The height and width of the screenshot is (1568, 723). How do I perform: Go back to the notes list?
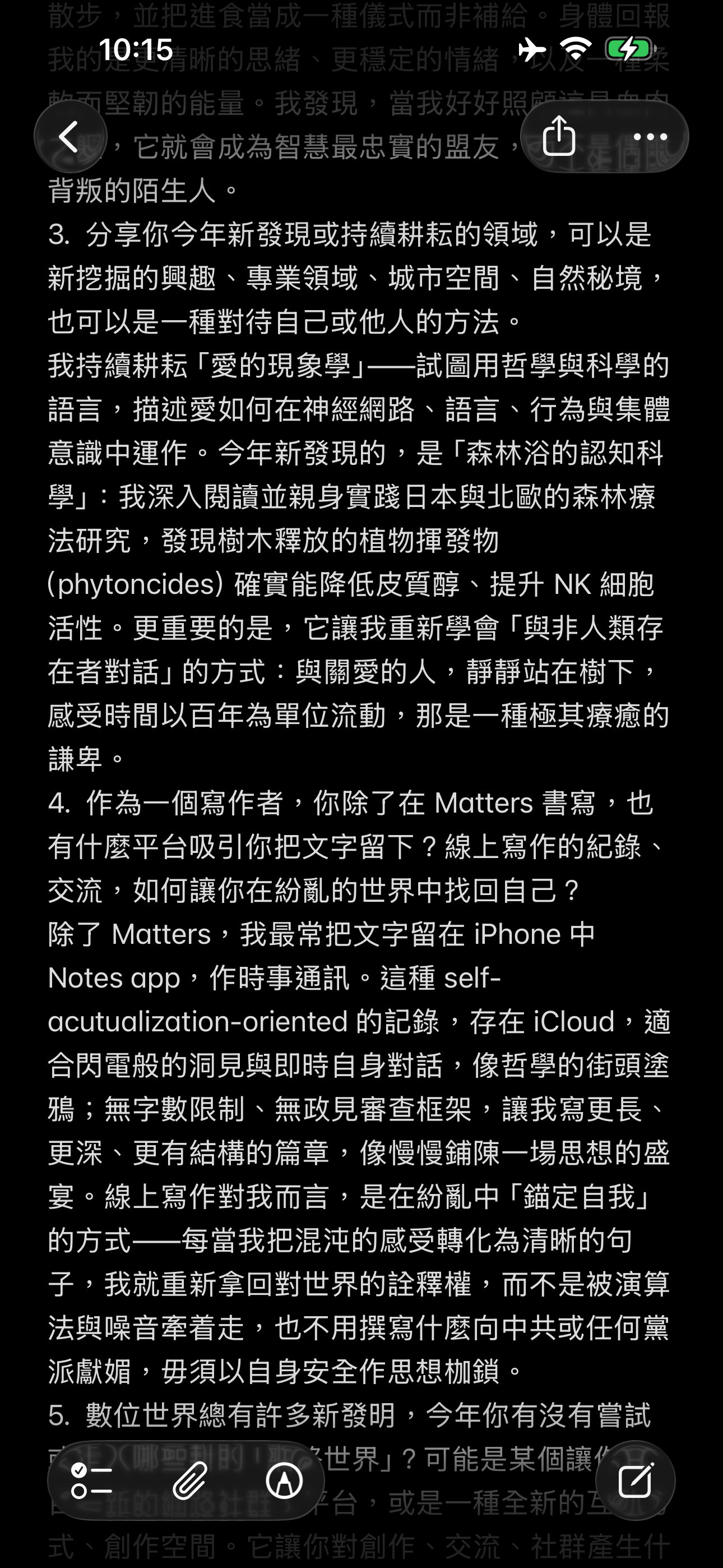coord(70,136)
